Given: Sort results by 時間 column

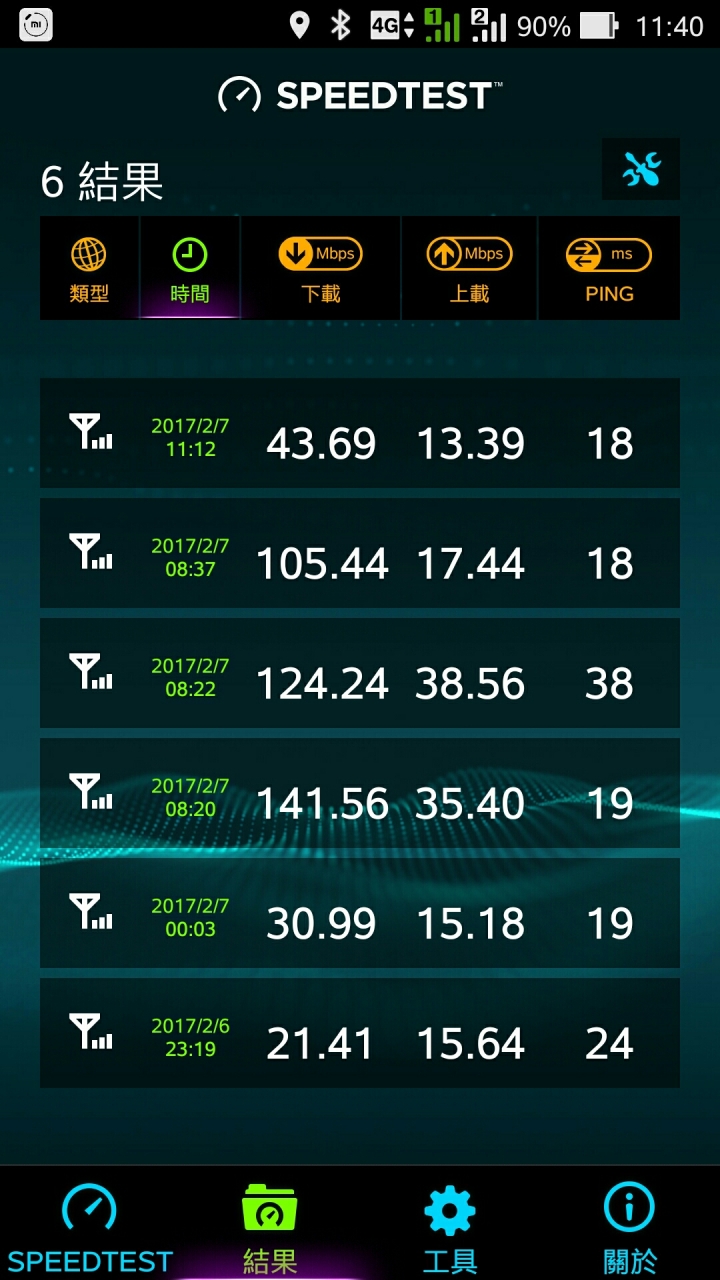Looking at the screenshot, I should pyautogui.click(x=190, y=268).
